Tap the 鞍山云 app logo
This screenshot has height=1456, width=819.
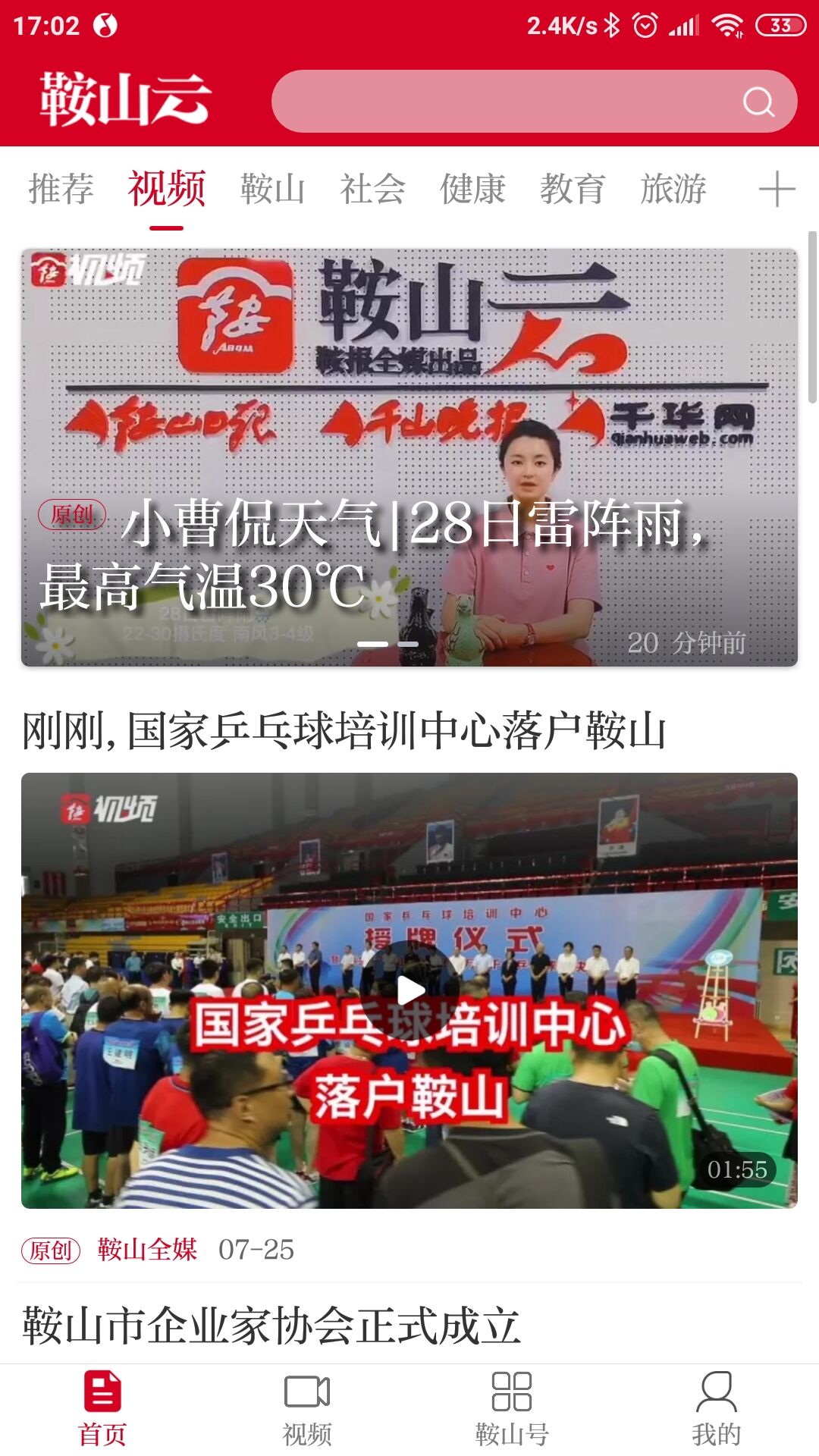(x=125, y=99)
